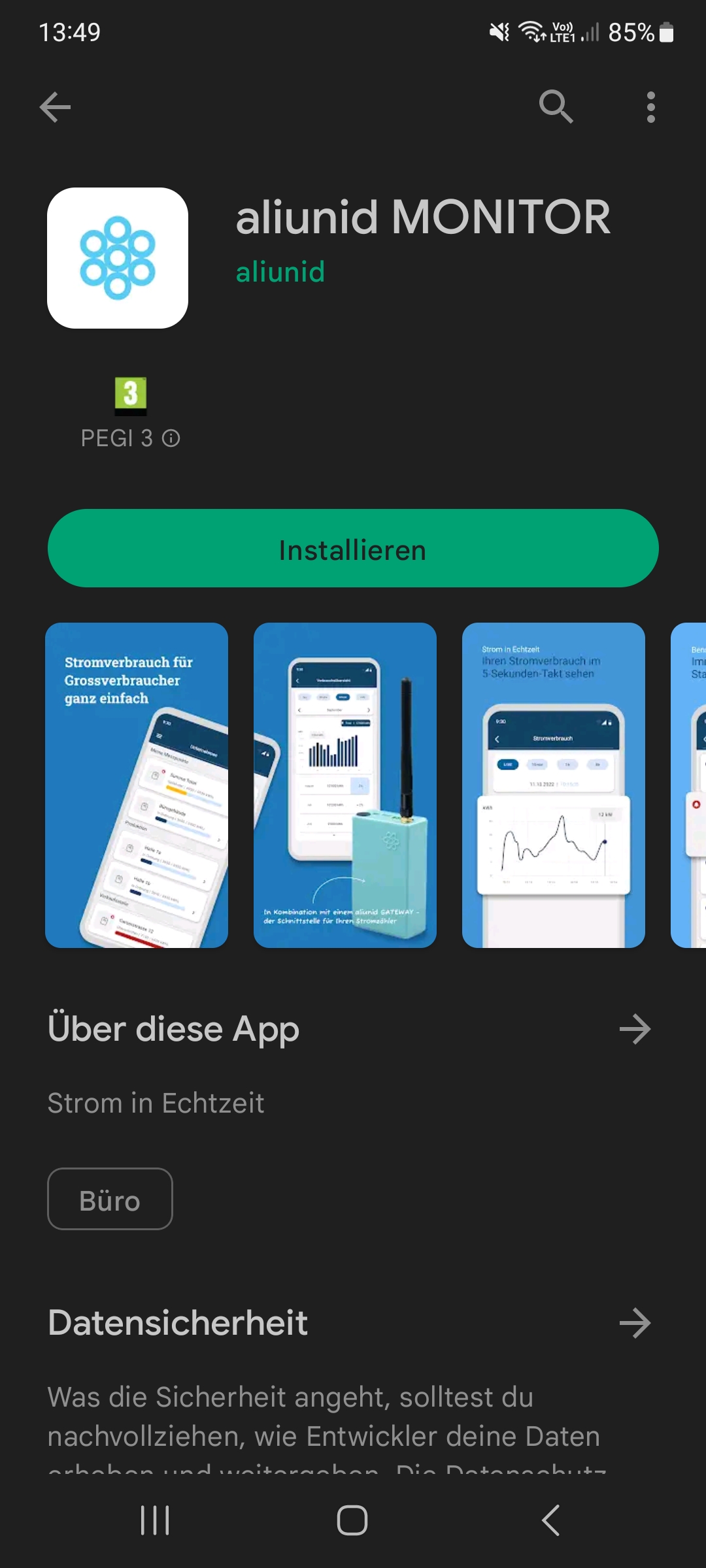Tap the Installieren button
The width and height of the screenshot is (706, 1568).
[x=353, y=549]
